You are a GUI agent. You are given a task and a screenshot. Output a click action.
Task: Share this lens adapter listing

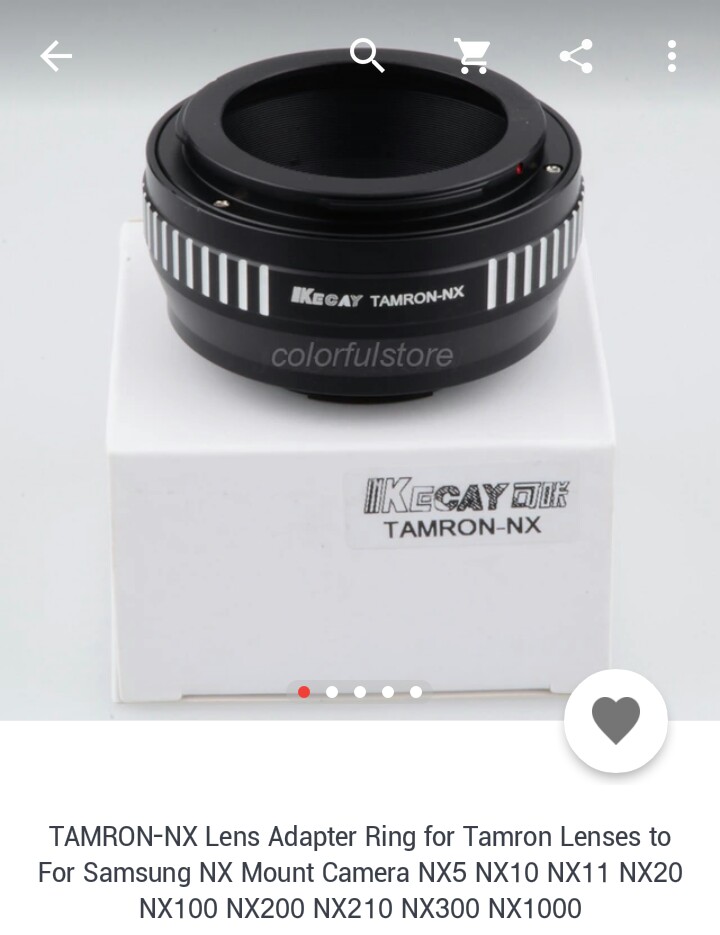pyautogui.click(x=576, y=56)
